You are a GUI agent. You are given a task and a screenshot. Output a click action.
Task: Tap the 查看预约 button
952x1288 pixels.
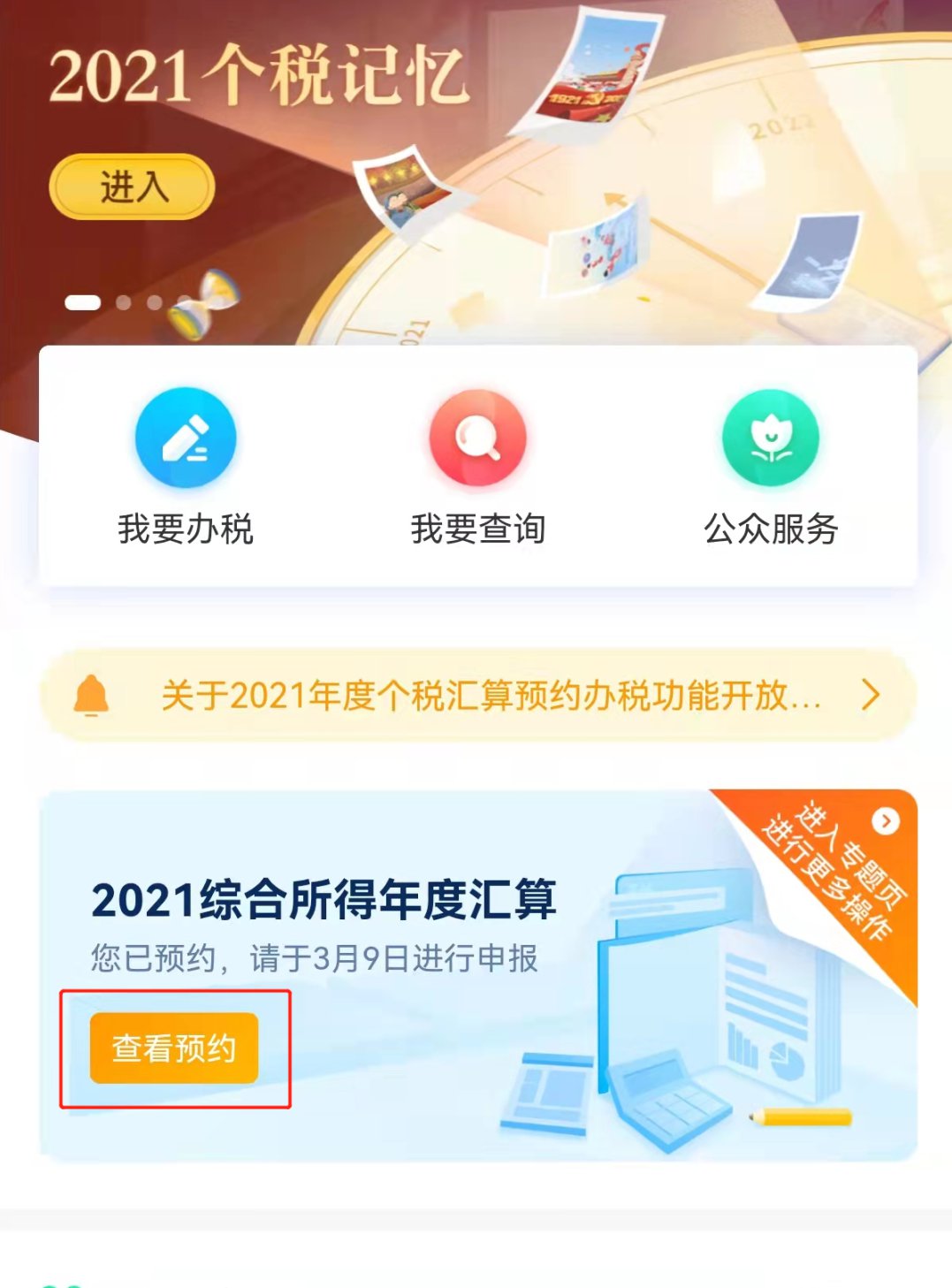click(174, 1048)
